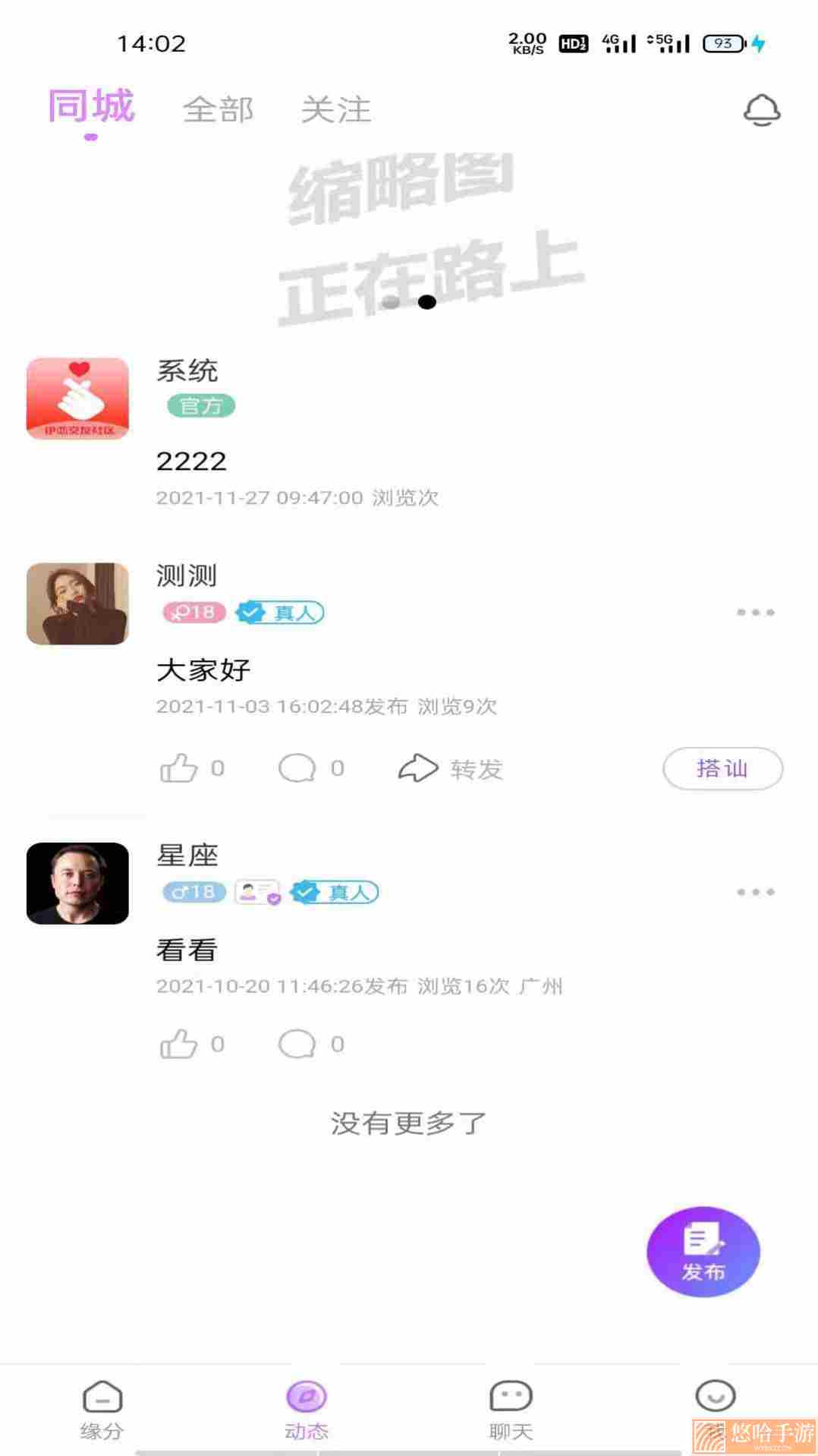Like 测测's 大家好 post

(192, 768)
